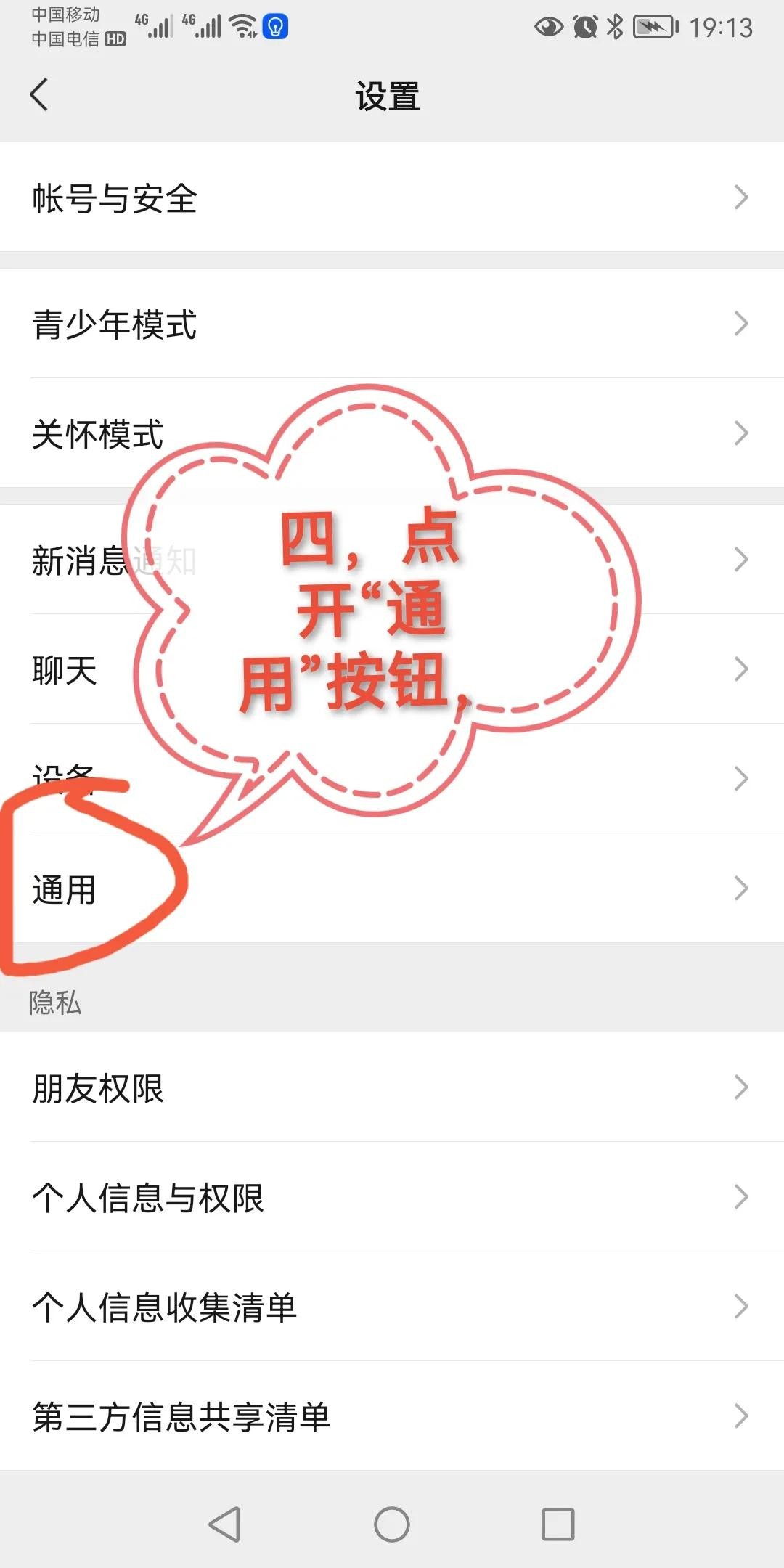This screenshot has height=1568, width=784.
Task: Tap the system home button
Action: coord(392,1524)
